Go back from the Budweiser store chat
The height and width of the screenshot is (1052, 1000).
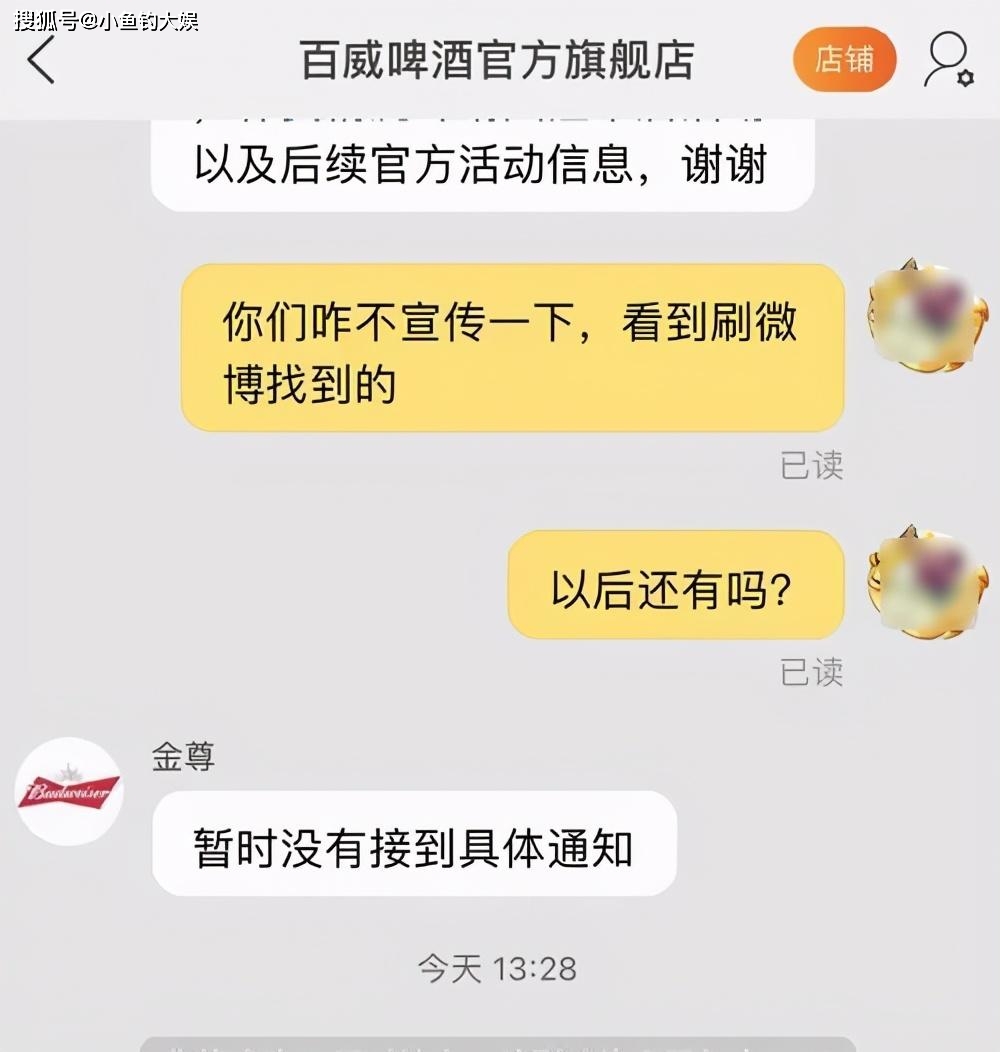[42, 61]
